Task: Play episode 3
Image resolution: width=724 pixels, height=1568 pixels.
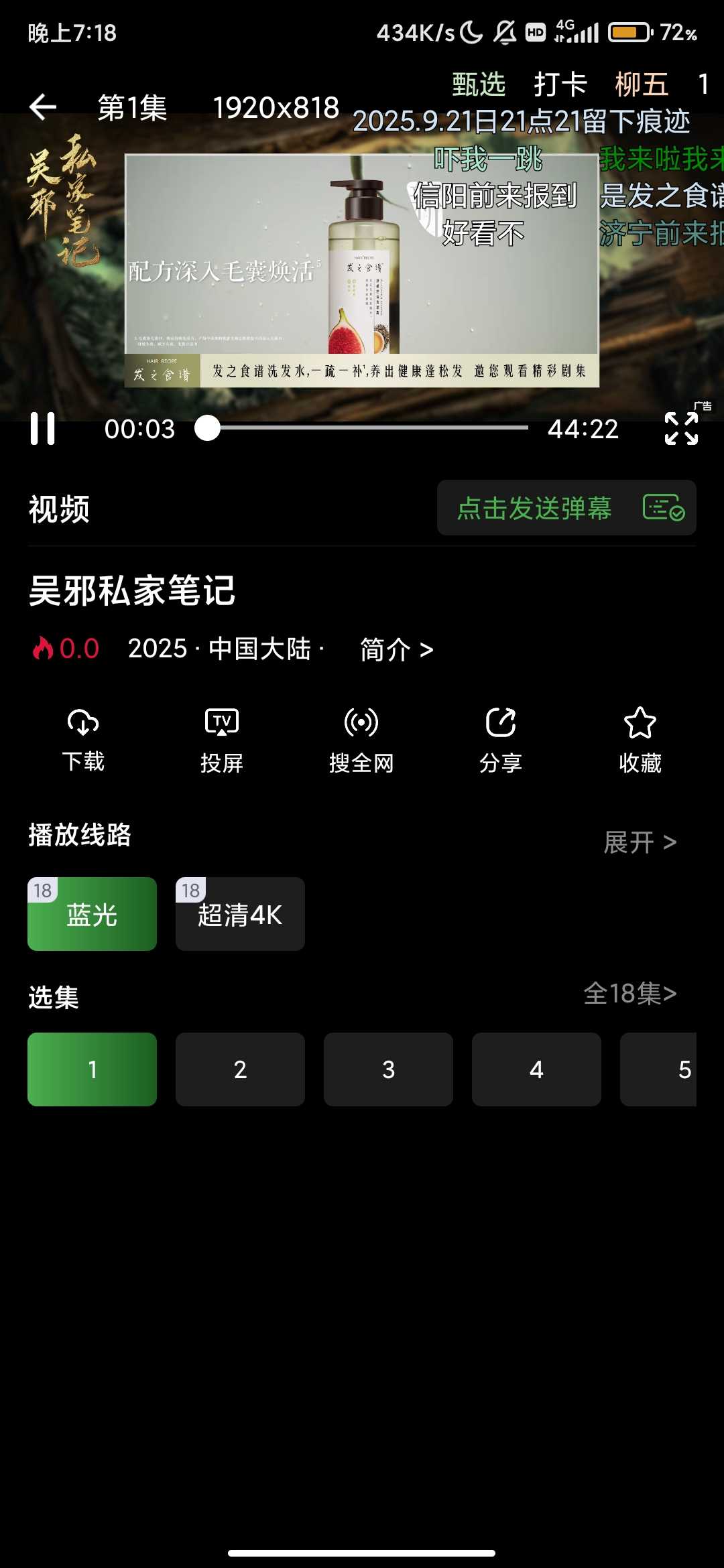Action: click(388, 1069)
